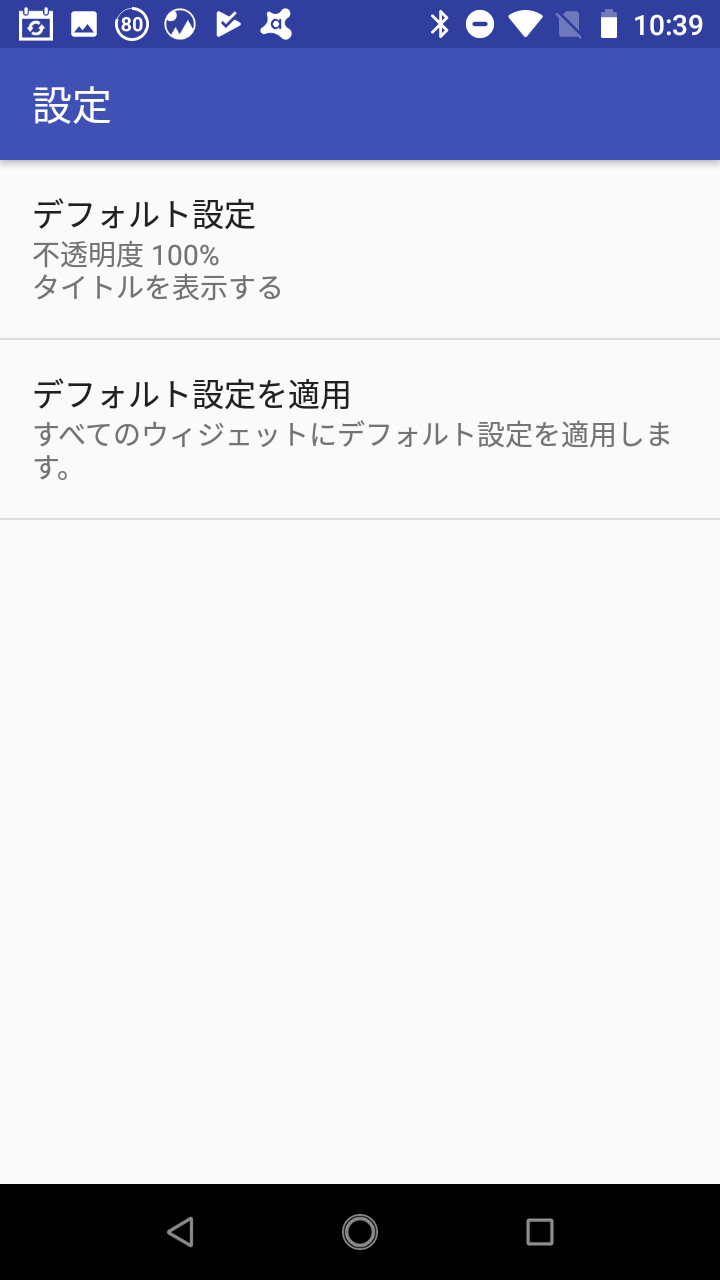Select デフォルト設定を適用 to apply defaults
Screen dimensions: 720x1280
point(360,430)
